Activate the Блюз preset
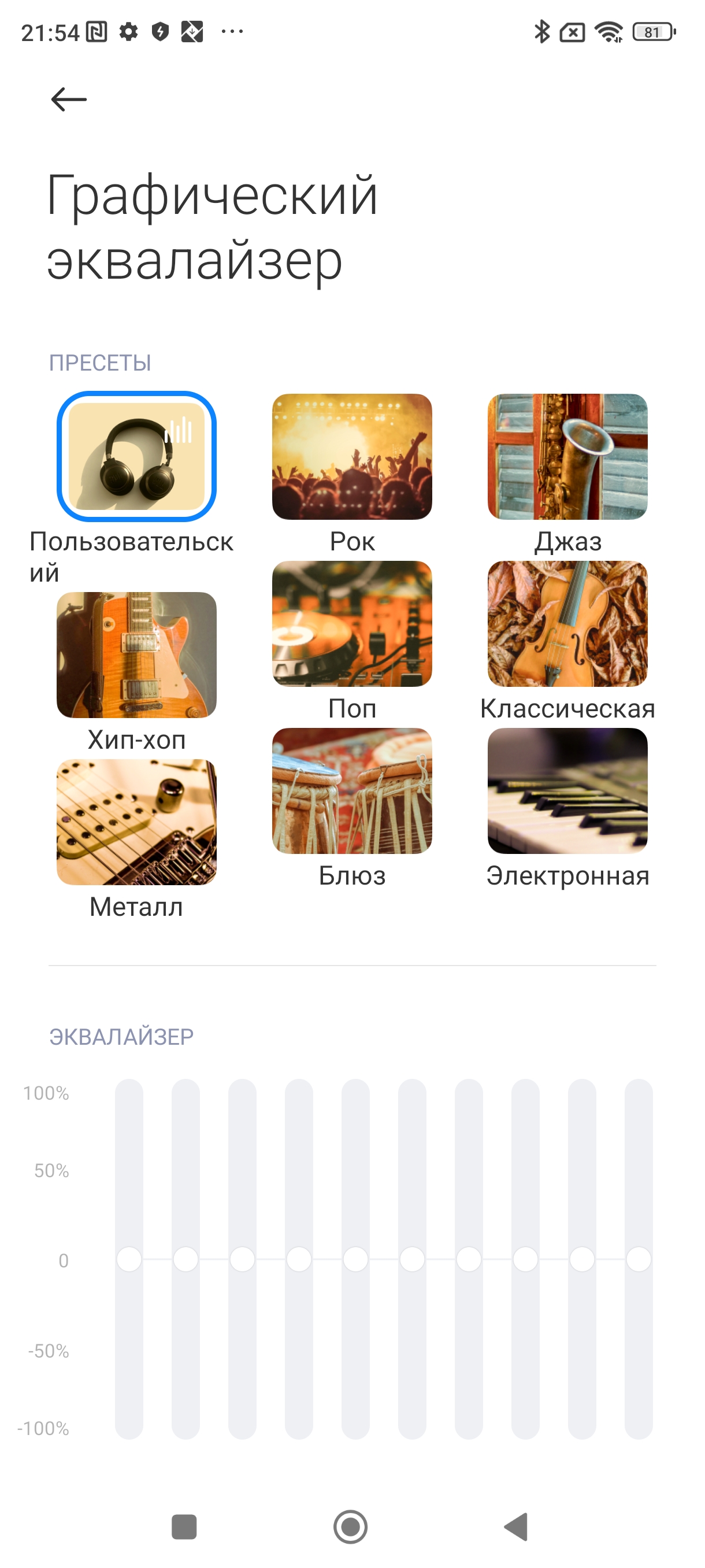 (351, 791)
